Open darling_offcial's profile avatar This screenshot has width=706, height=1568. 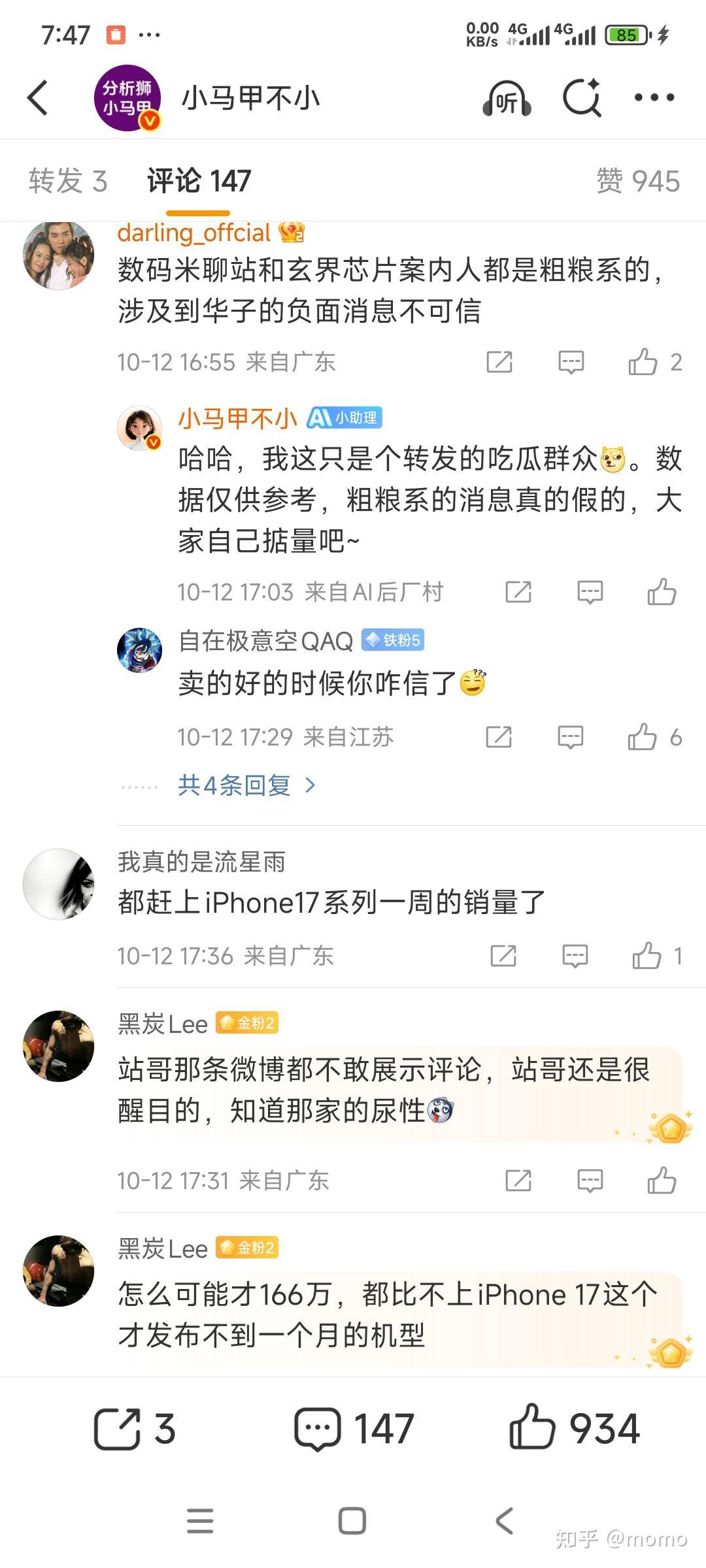click(58, 255)
